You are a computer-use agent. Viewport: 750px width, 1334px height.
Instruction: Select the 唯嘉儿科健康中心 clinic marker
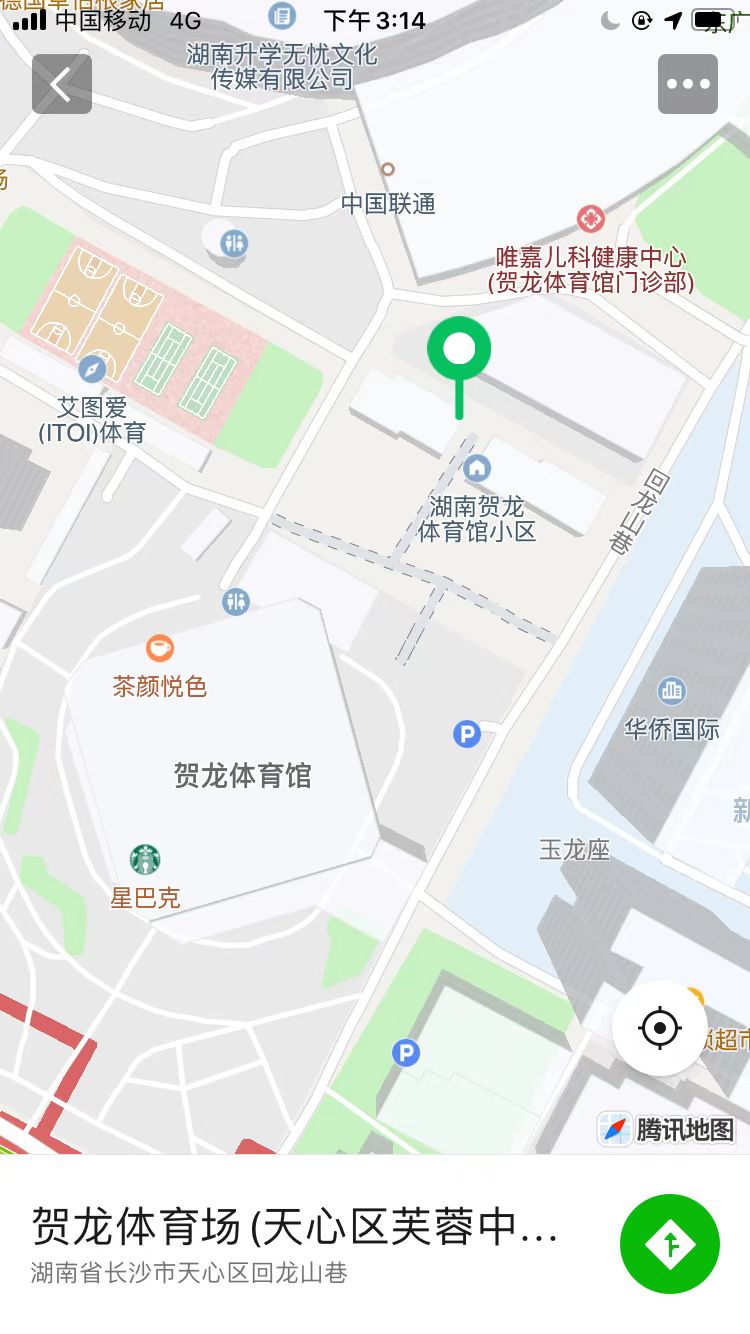coord(591,219)
